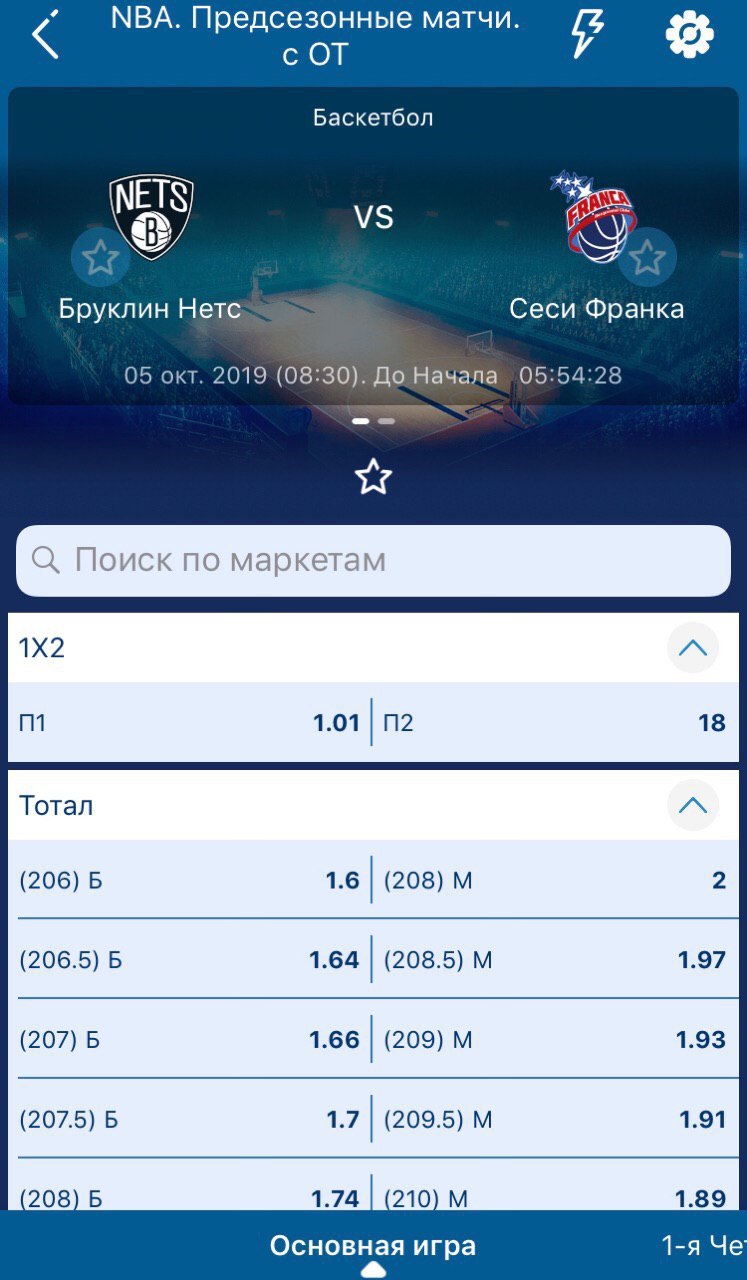Select the (209) М odds 1.93

point(554,1040)
